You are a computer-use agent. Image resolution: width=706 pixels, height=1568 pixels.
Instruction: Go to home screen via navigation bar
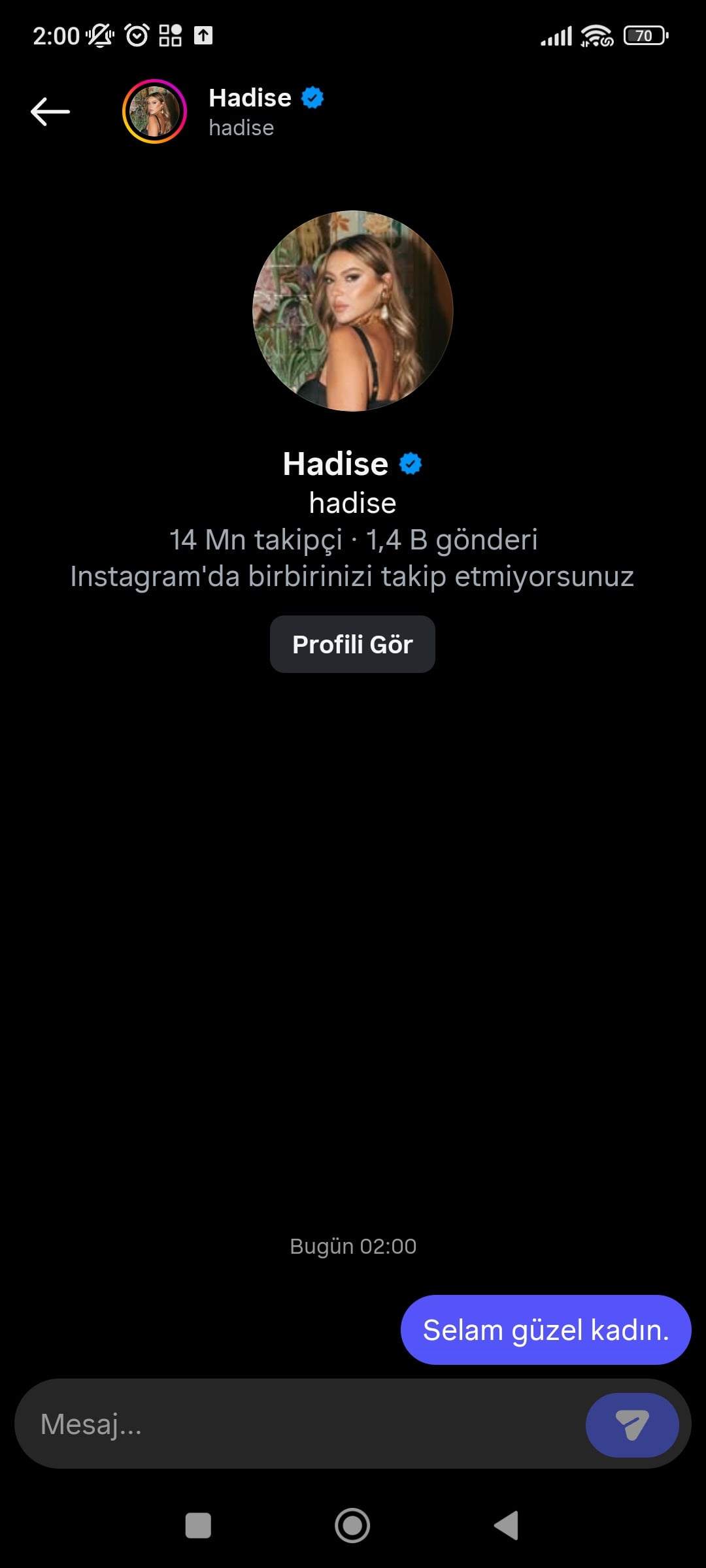352,1526
